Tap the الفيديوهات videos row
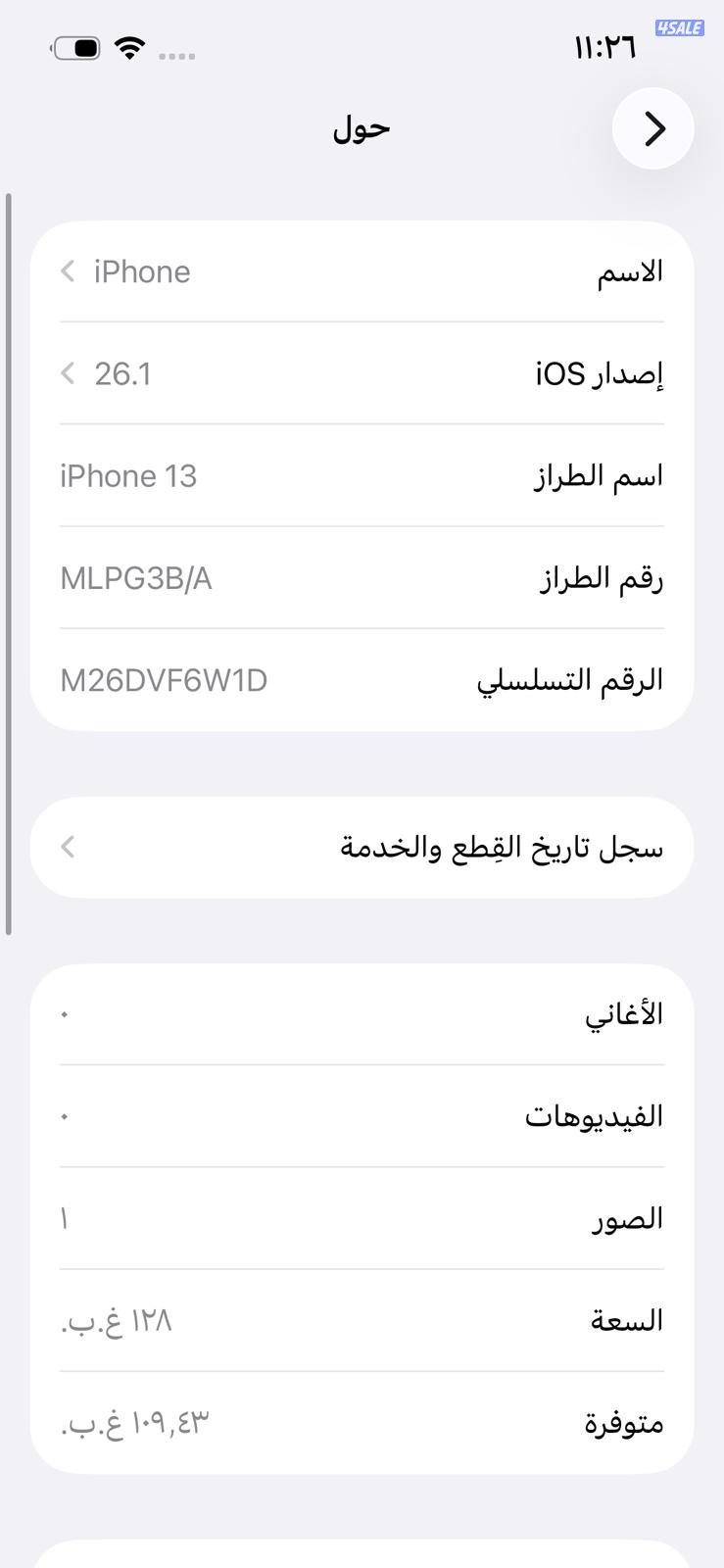The image size is (724, 1568). pos(362,1116)
